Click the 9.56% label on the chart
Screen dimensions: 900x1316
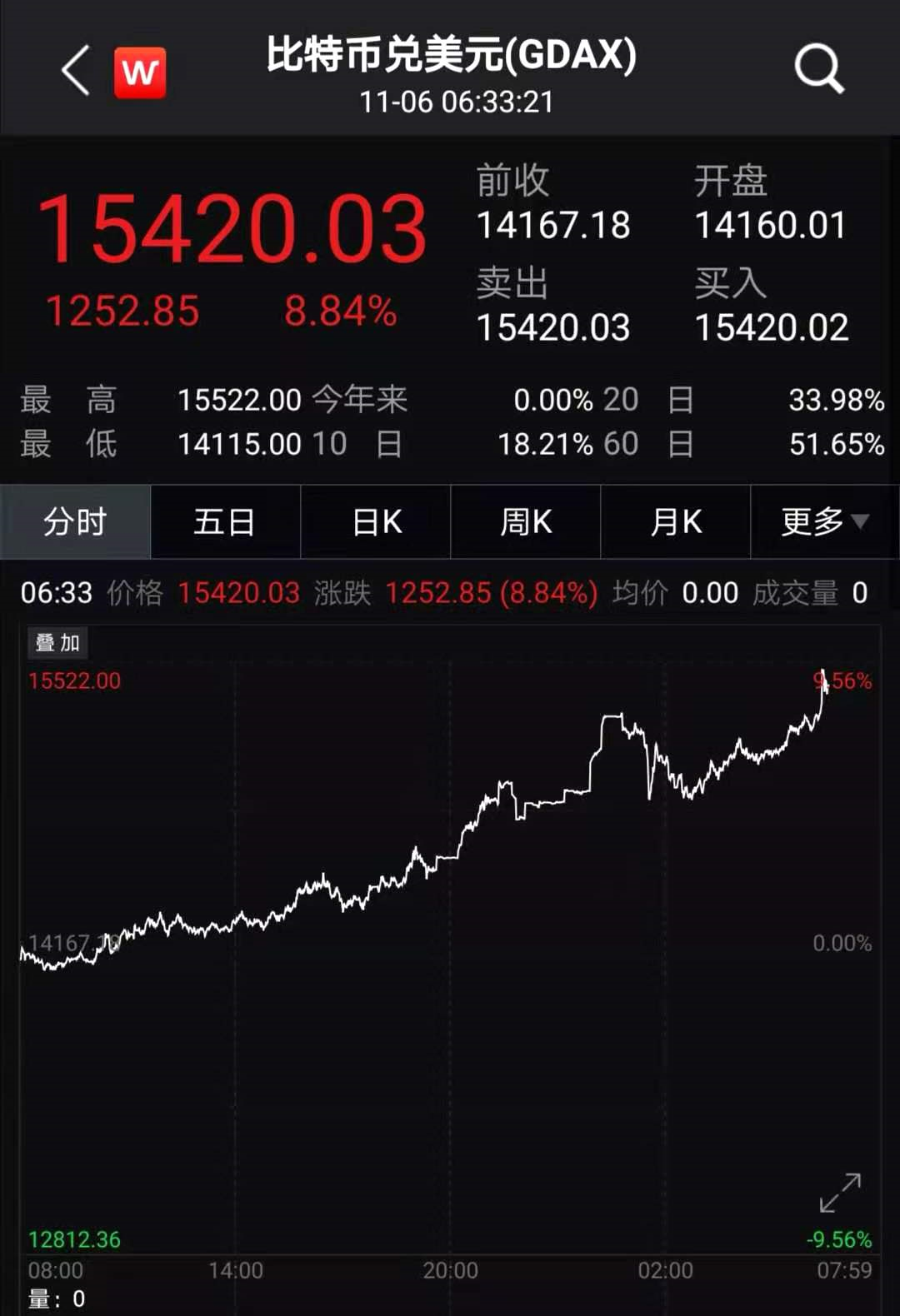(x=843, y=680)
